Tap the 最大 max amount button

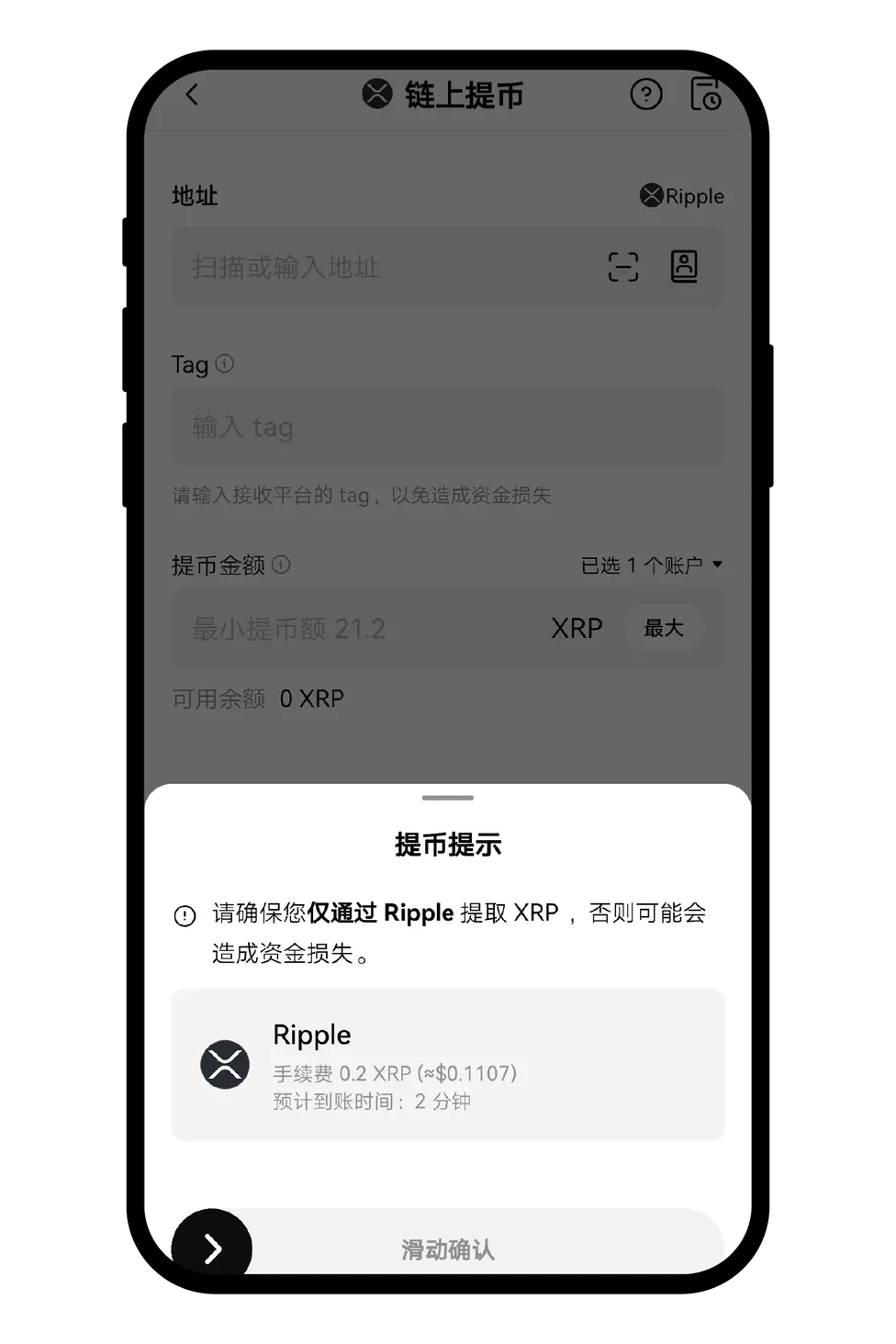[664, 629]
